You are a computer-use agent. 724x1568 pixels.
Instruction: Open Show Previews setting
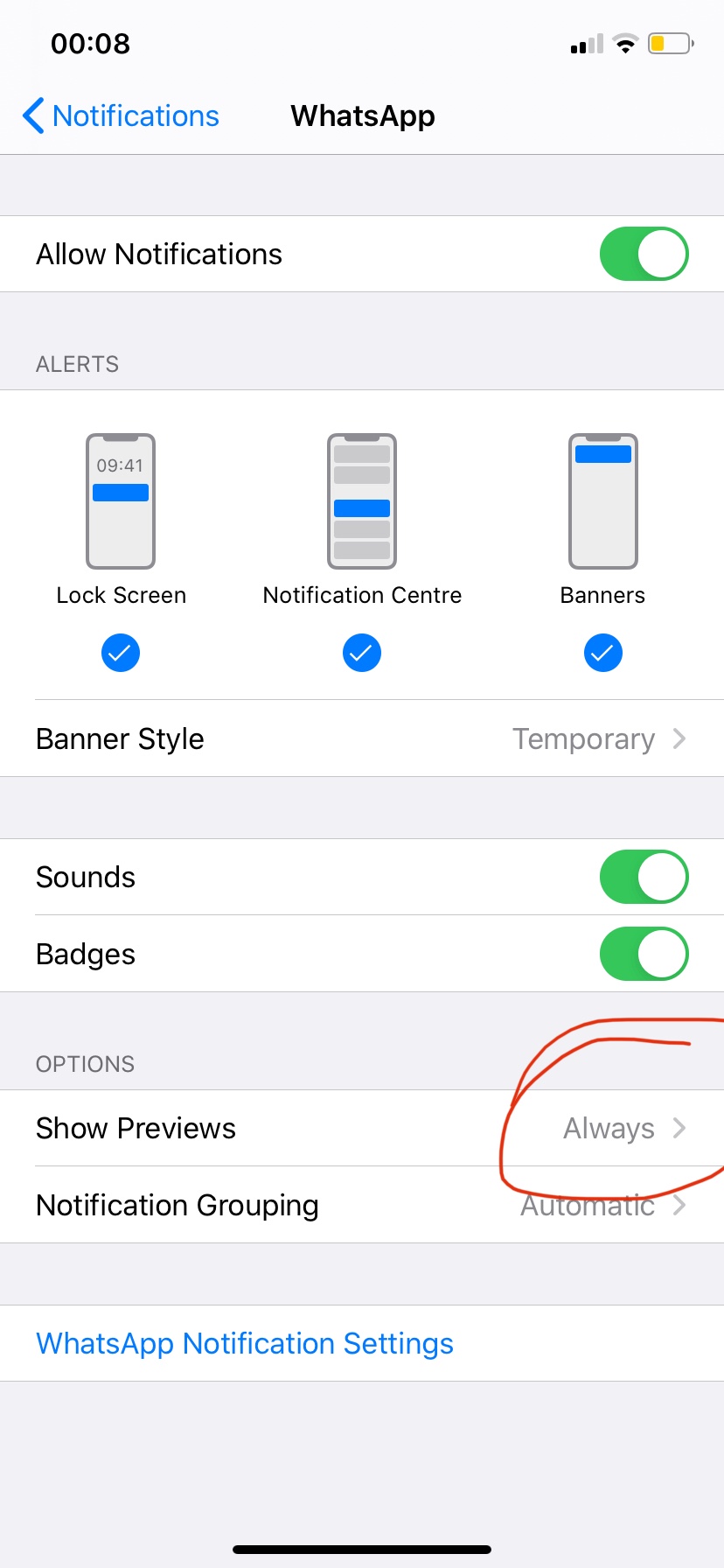pos(362,1128)
